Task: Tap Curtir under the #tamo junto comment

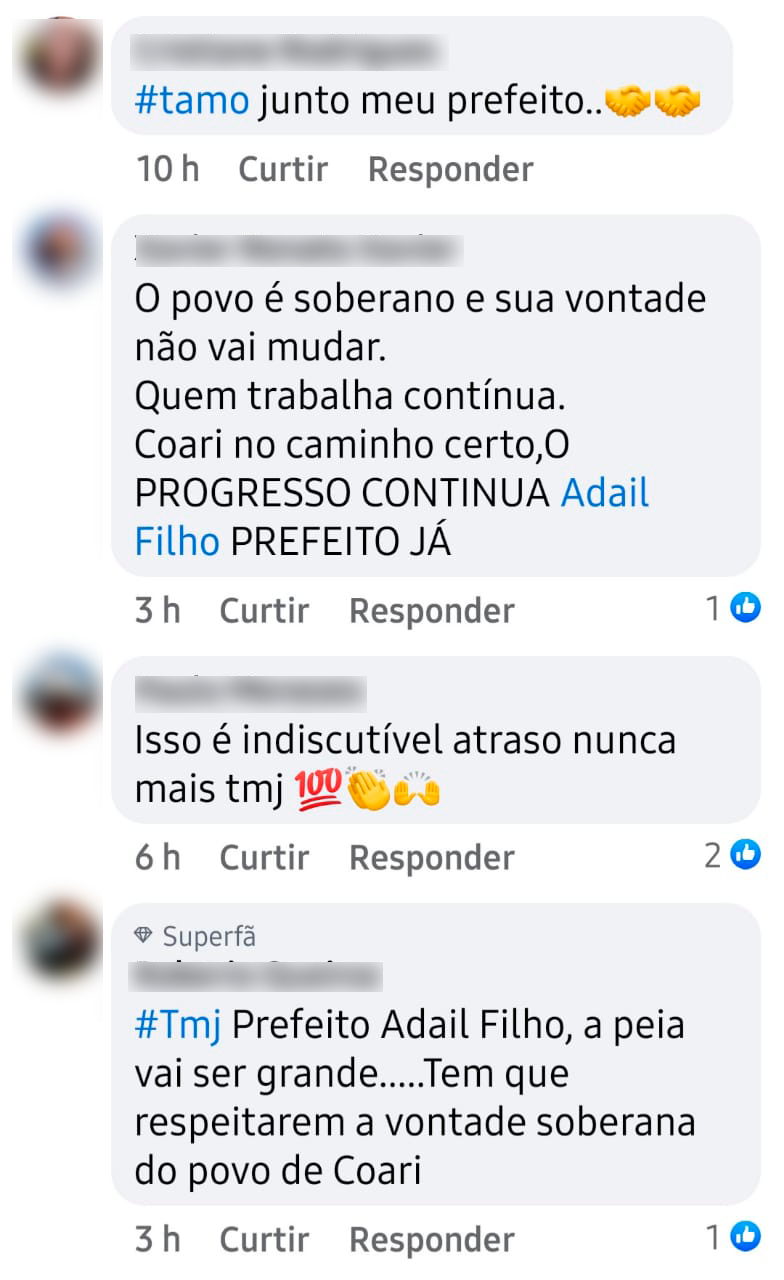Action: coord(283,169)
